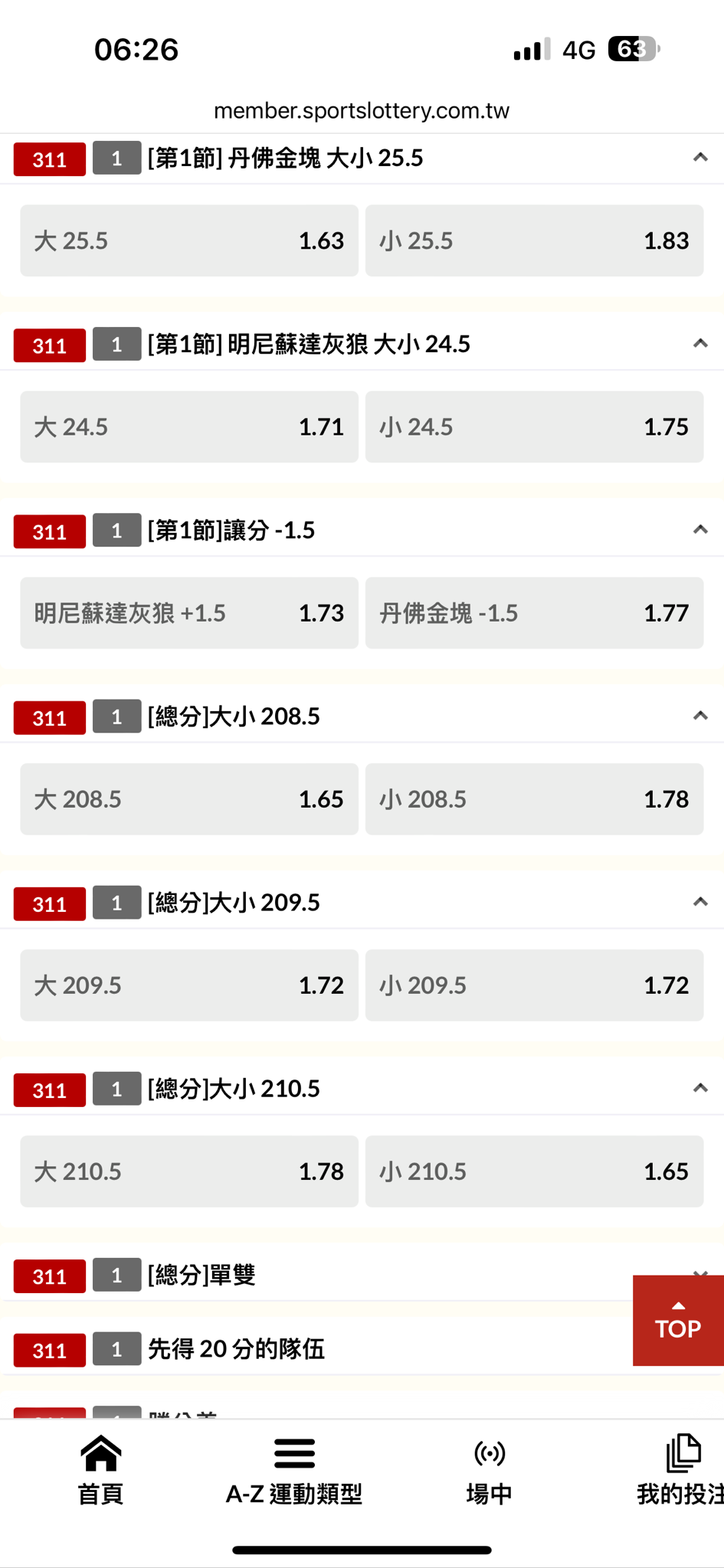The width and height of the screenshot is (724, 1568).
Task: Bet on 丹佛金塊 -1.5
Action: 534,612
